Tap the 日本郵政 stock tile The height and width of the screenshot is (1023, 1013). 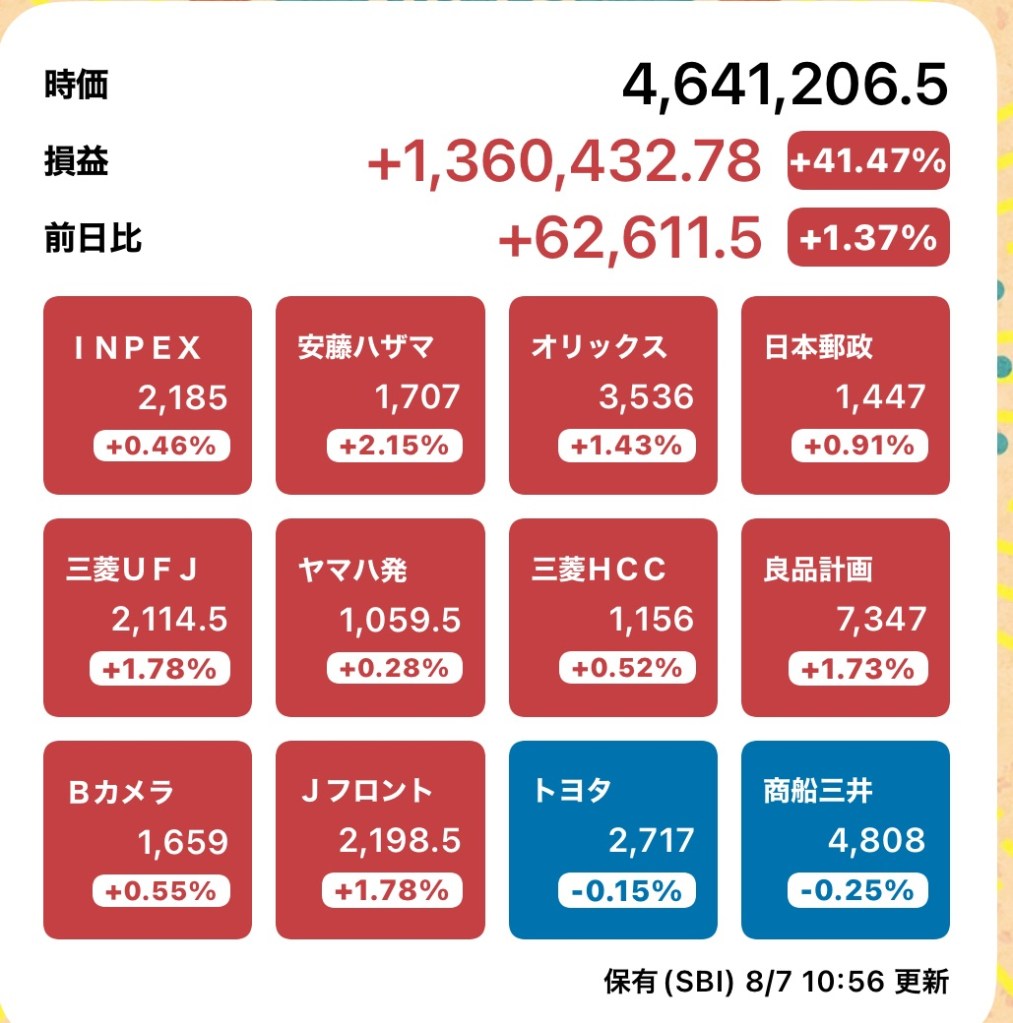(845, 395)
